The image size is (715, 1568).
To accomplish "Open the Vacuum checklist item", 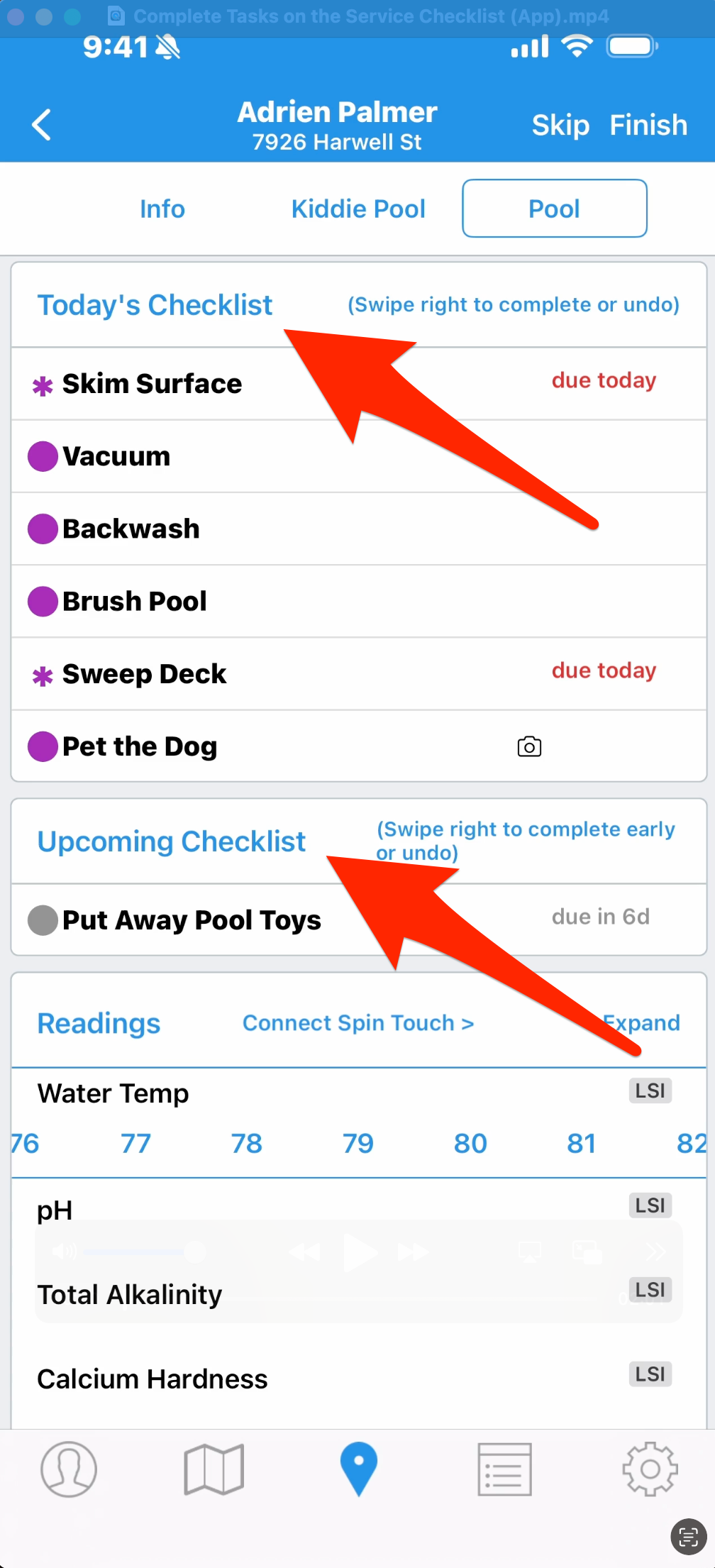I will coord(116,456).
